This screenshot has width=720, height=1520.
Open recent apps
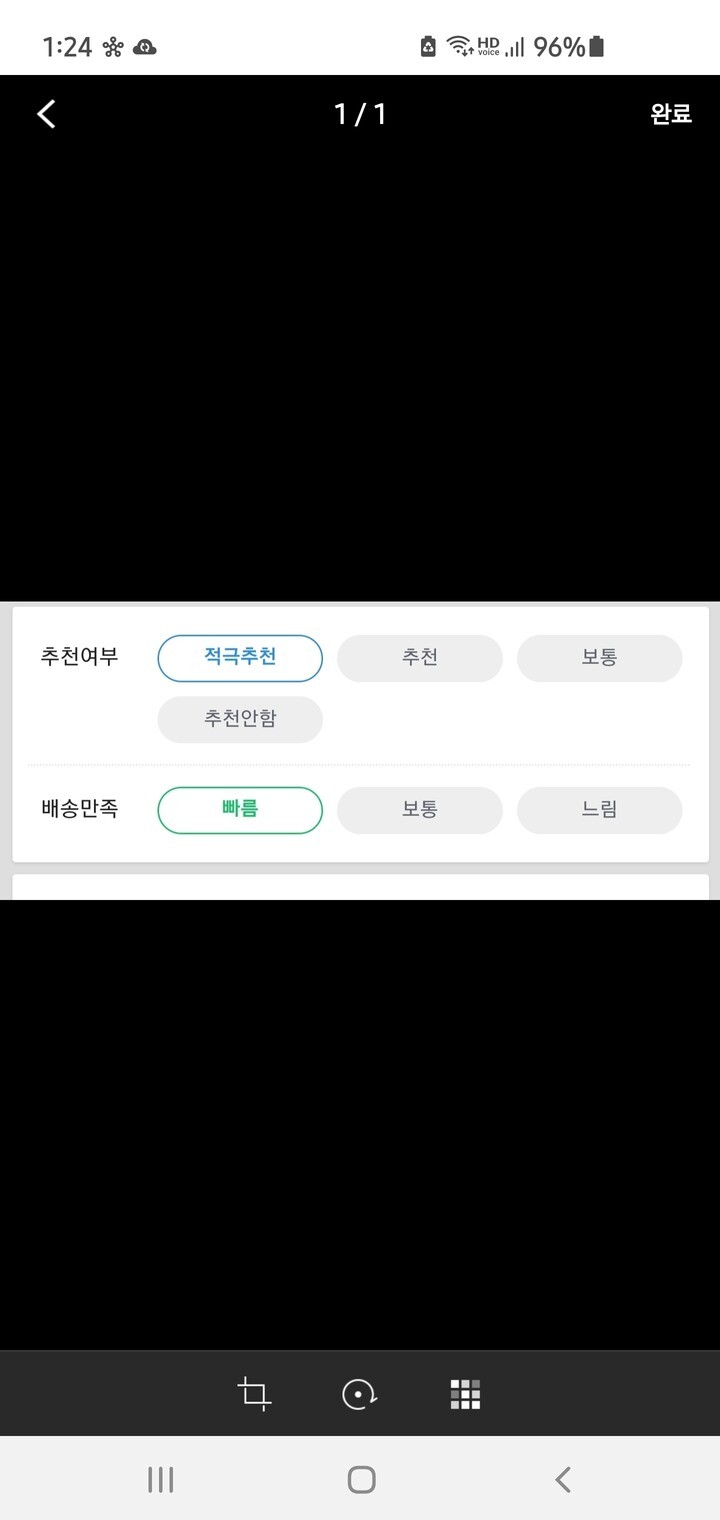point(160,1479)
